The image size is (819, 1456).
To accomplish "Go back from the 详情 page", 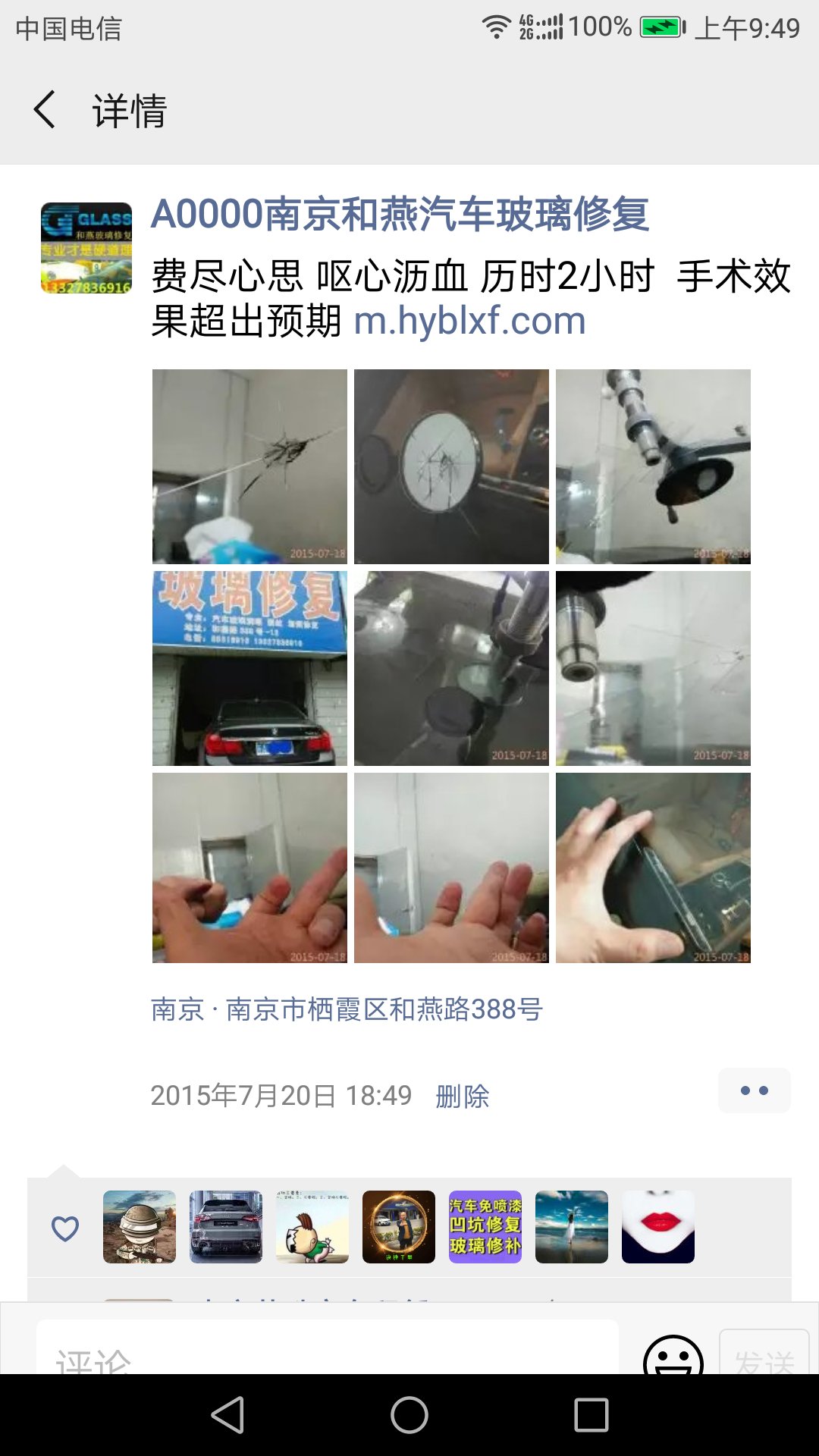I will coord(45,110).
